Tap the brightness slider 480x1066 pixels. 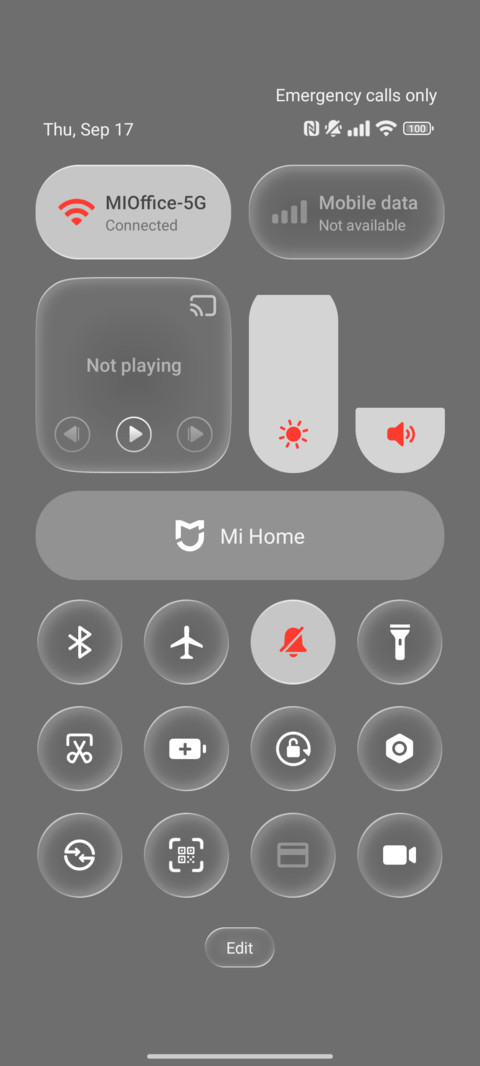pos(293,383)
